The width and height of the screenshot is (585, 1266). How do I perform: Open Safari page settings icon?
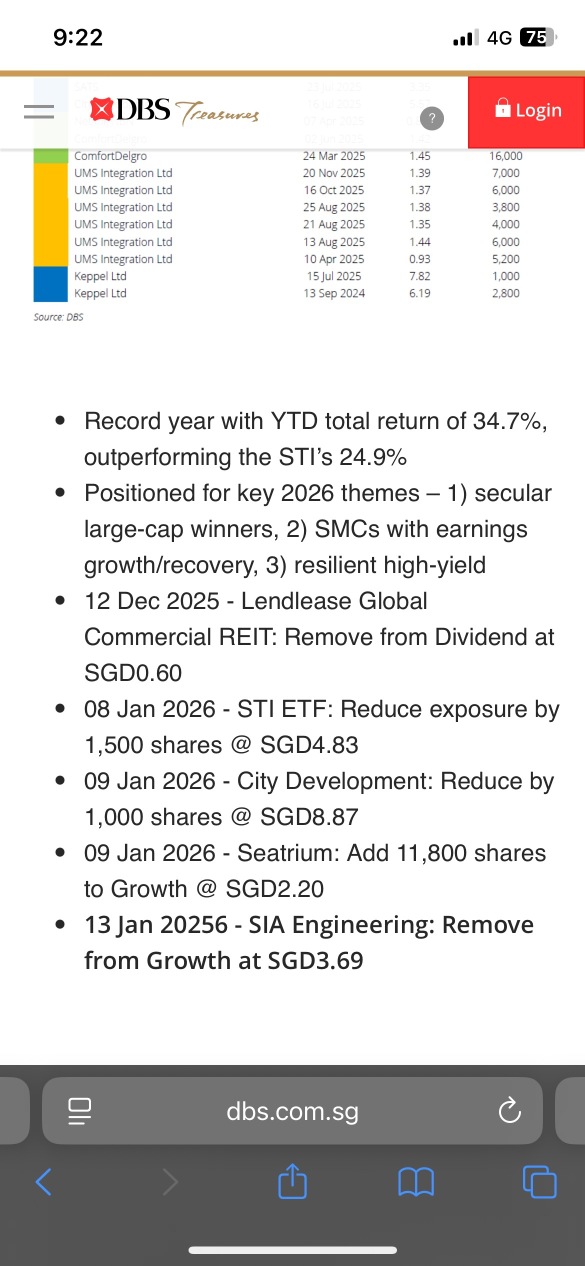pos(79,1110)
